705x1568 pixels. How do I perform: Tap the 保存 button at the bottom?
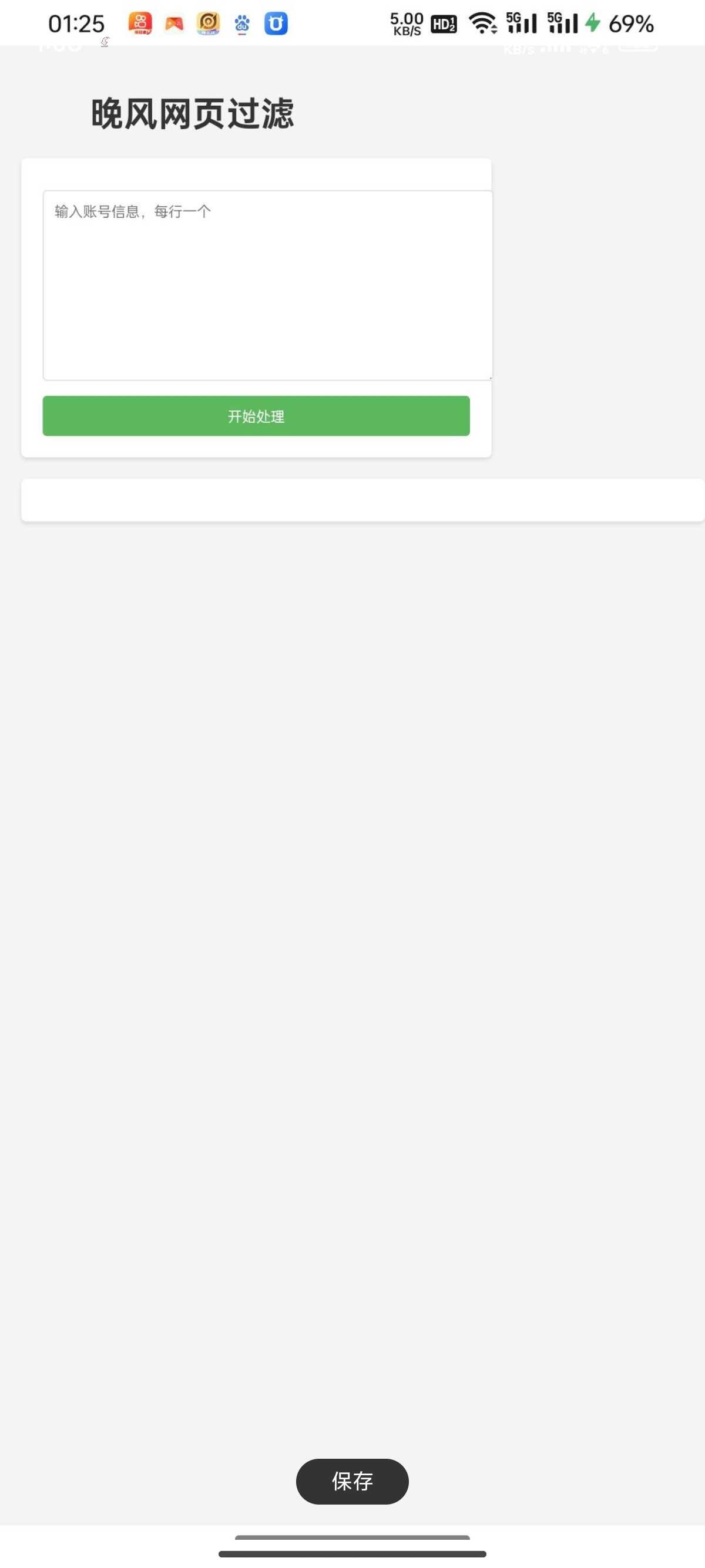(x=352, y=1481)
